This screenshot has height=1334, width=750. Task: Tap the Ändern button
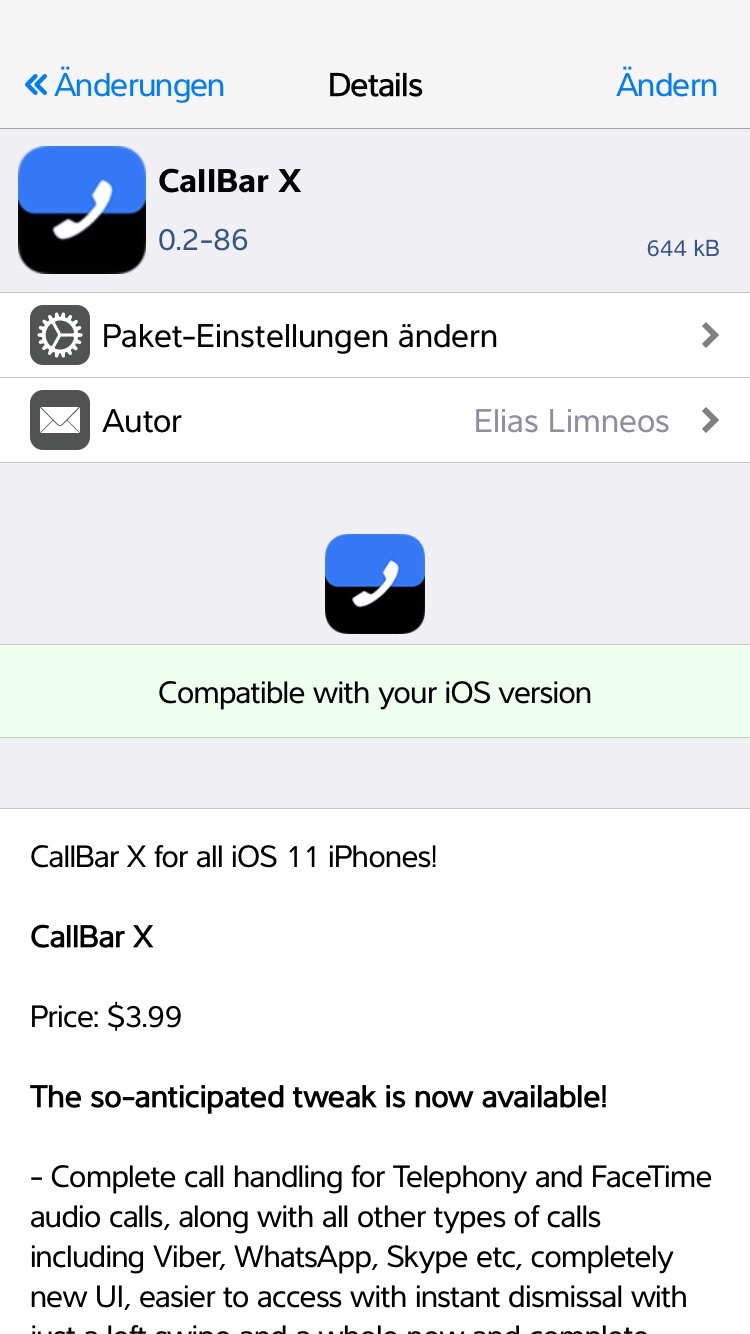666,86
